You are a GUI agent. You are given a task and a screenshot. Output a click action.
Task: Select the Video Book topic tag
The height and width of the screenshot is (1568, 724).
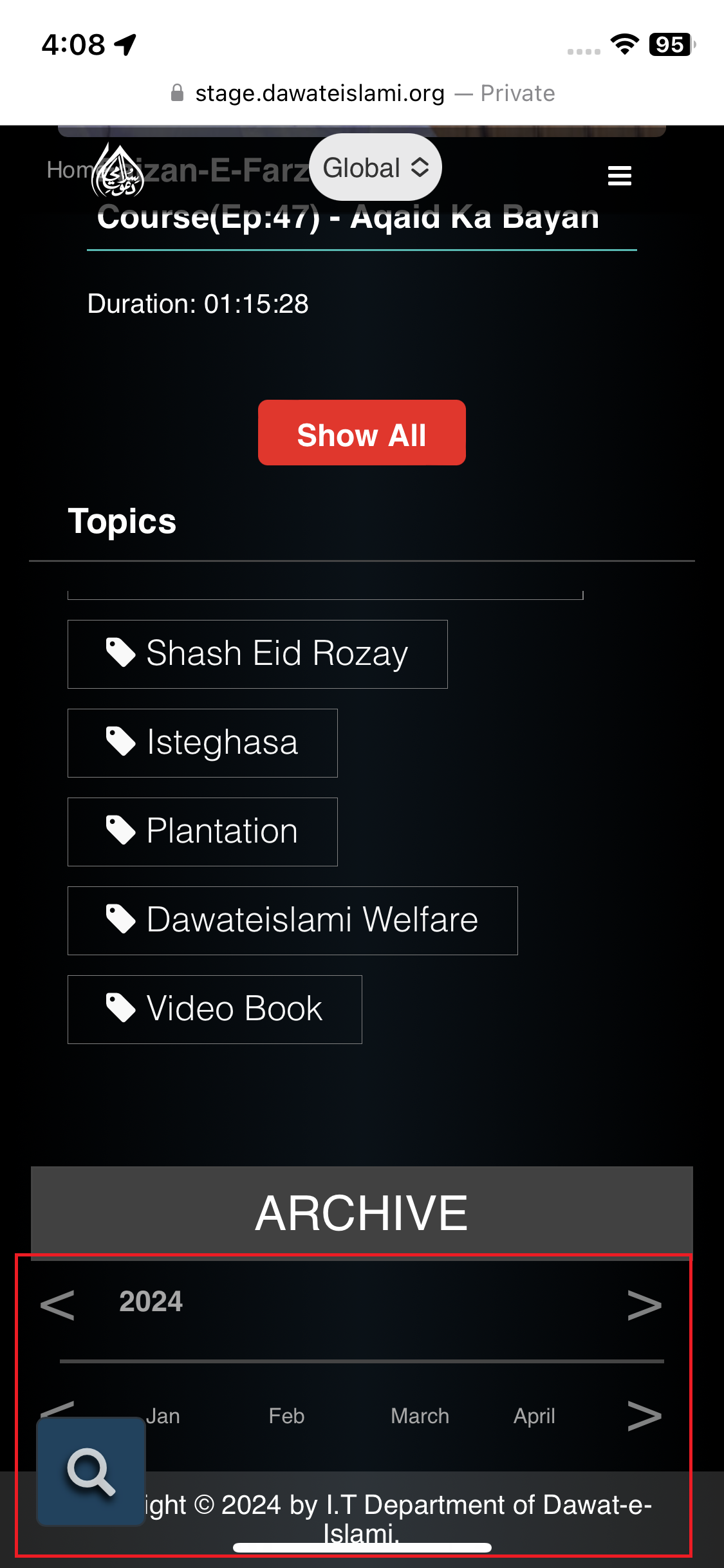click(215, 1009)
